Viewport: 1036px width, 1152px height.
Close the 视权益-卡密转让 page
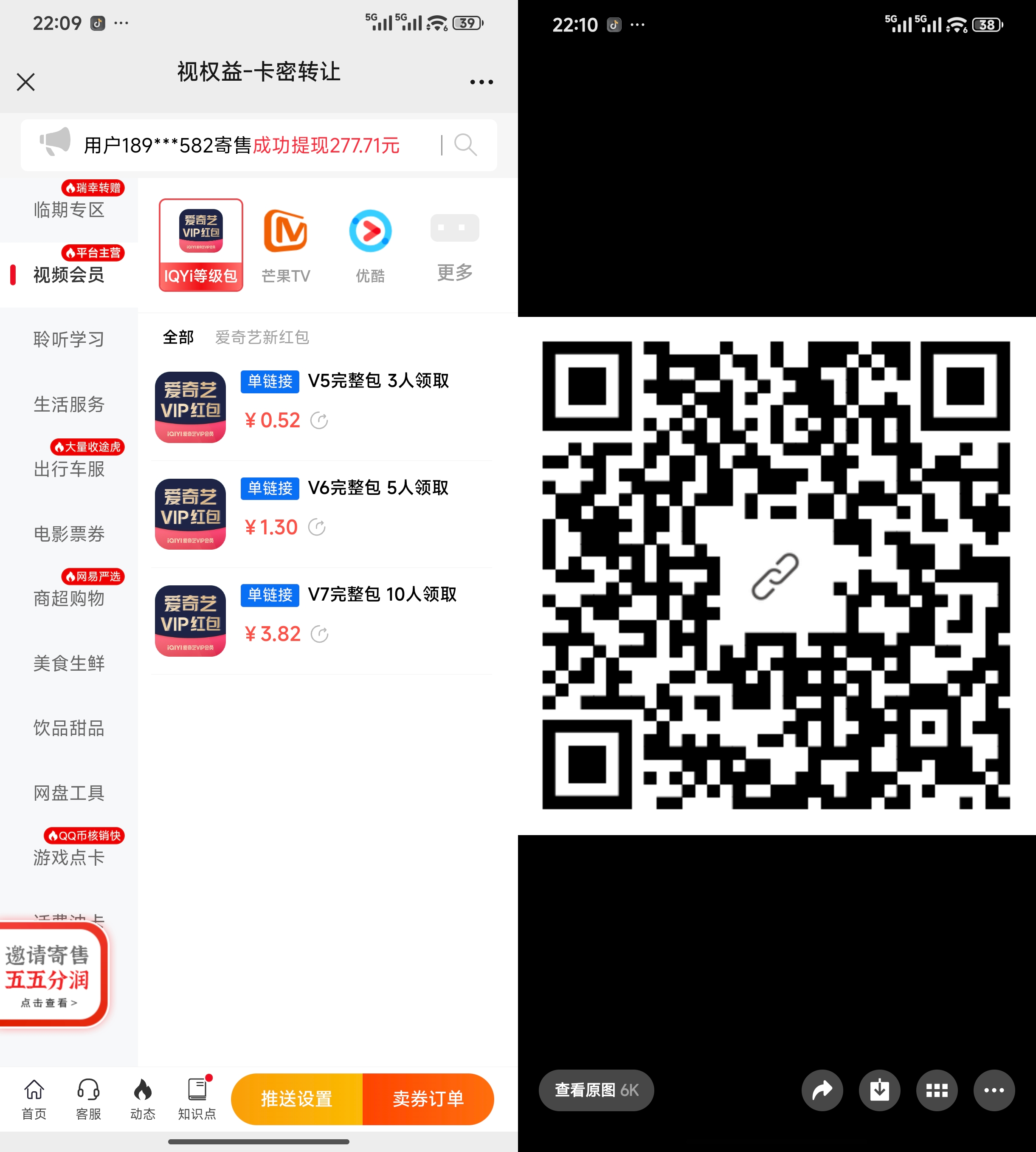pyautogui.click(x=25, y=82)
